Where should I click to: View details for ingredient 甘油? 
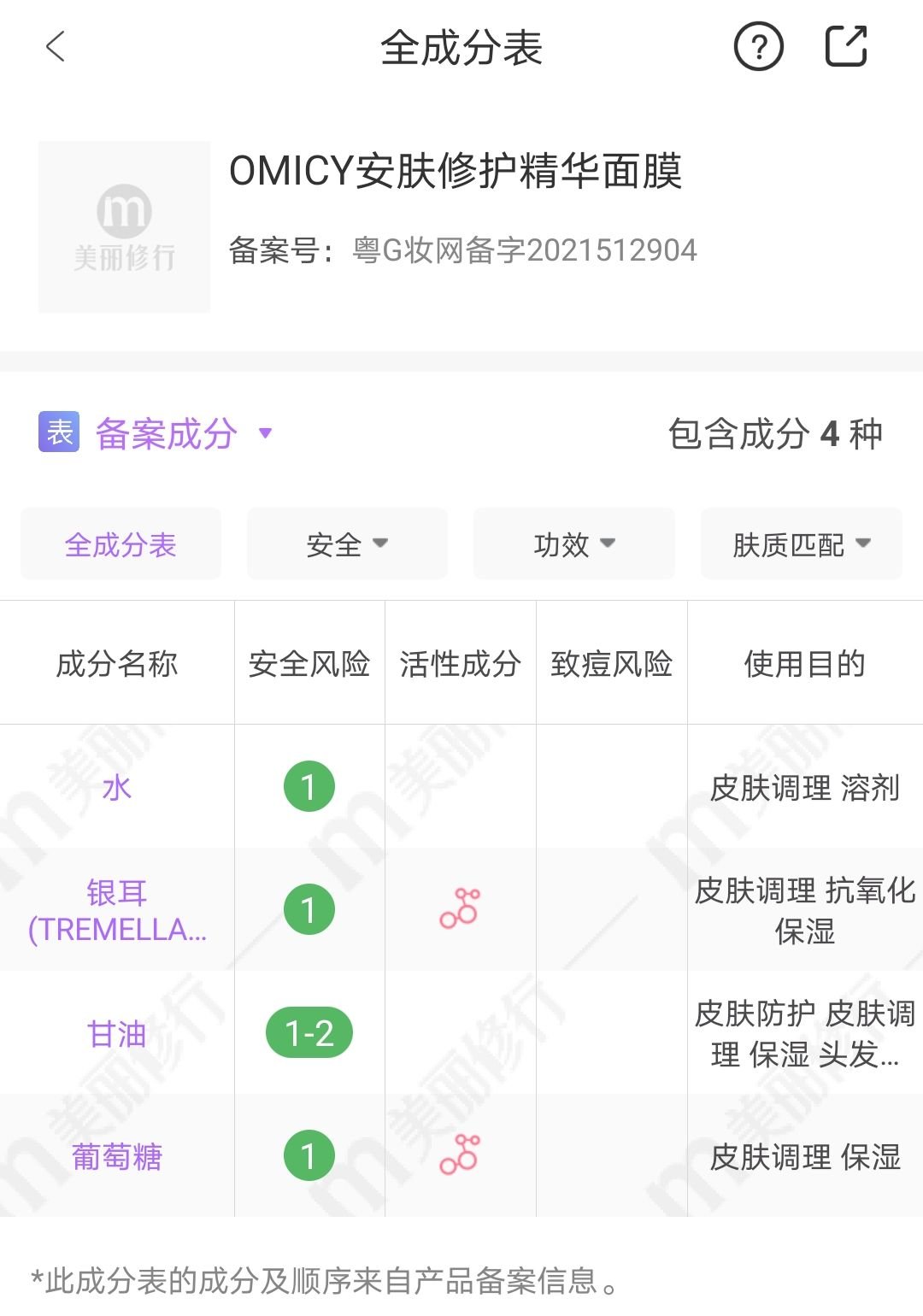(x=117, y=1034)
